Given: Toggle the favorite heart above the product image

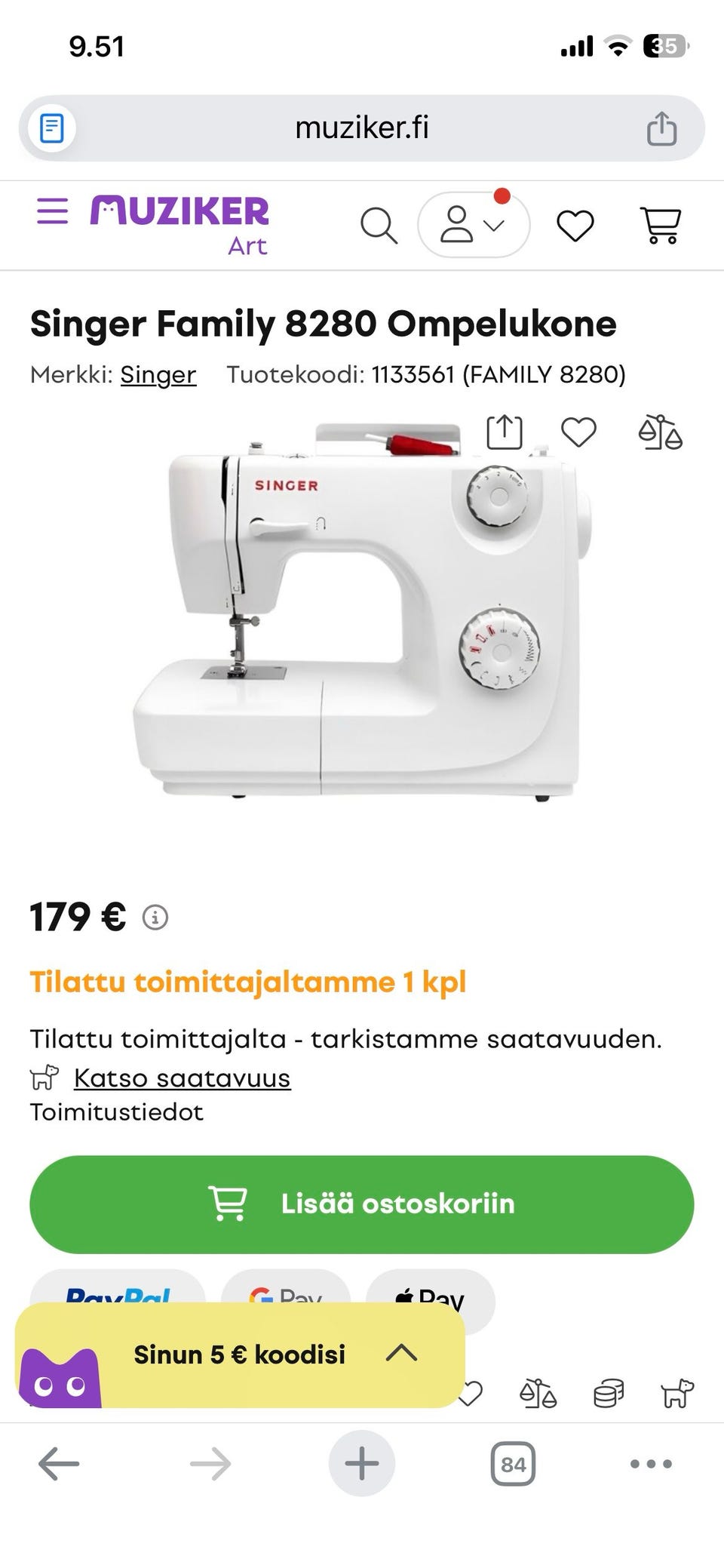Looking at the screenshot, I should point(579,432).
